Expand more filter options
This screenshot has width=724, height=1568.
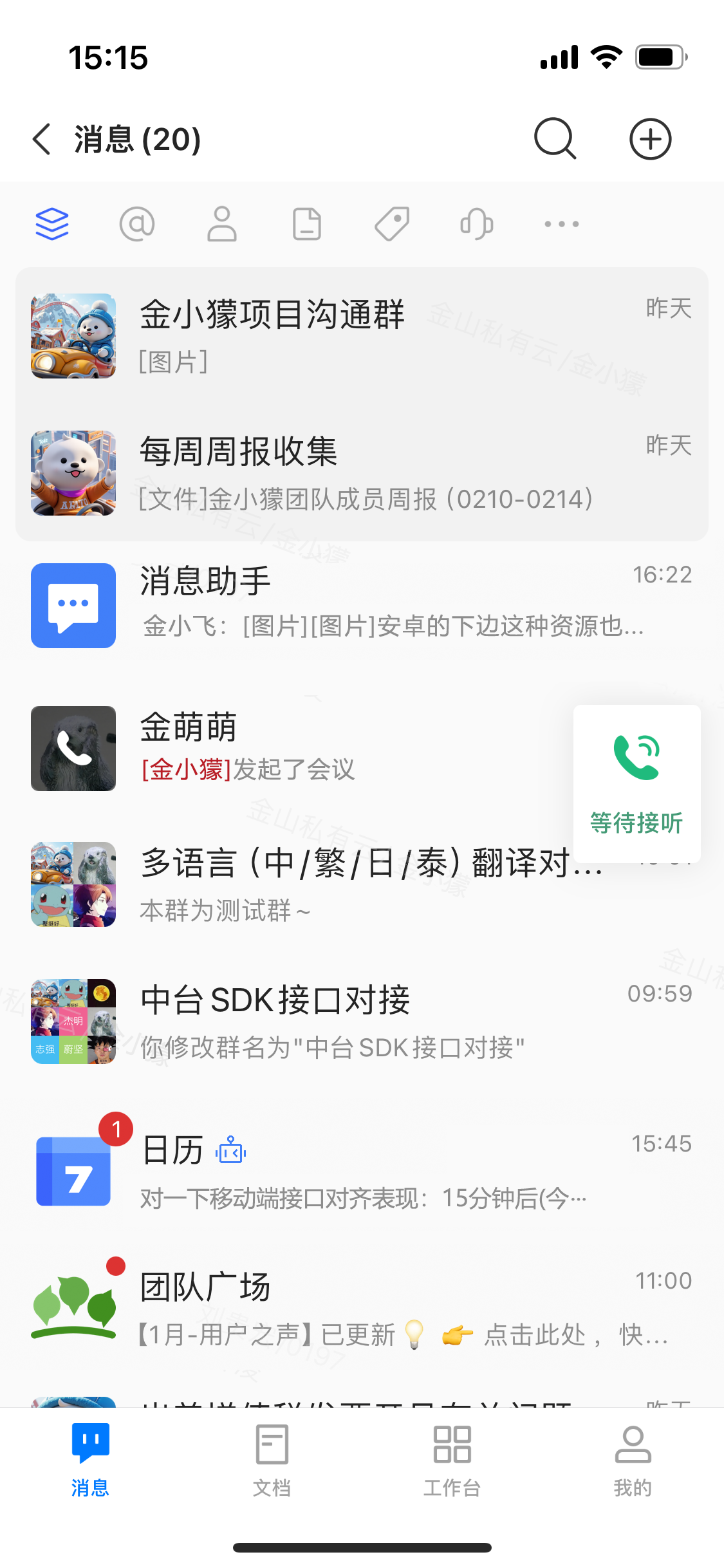561,224
